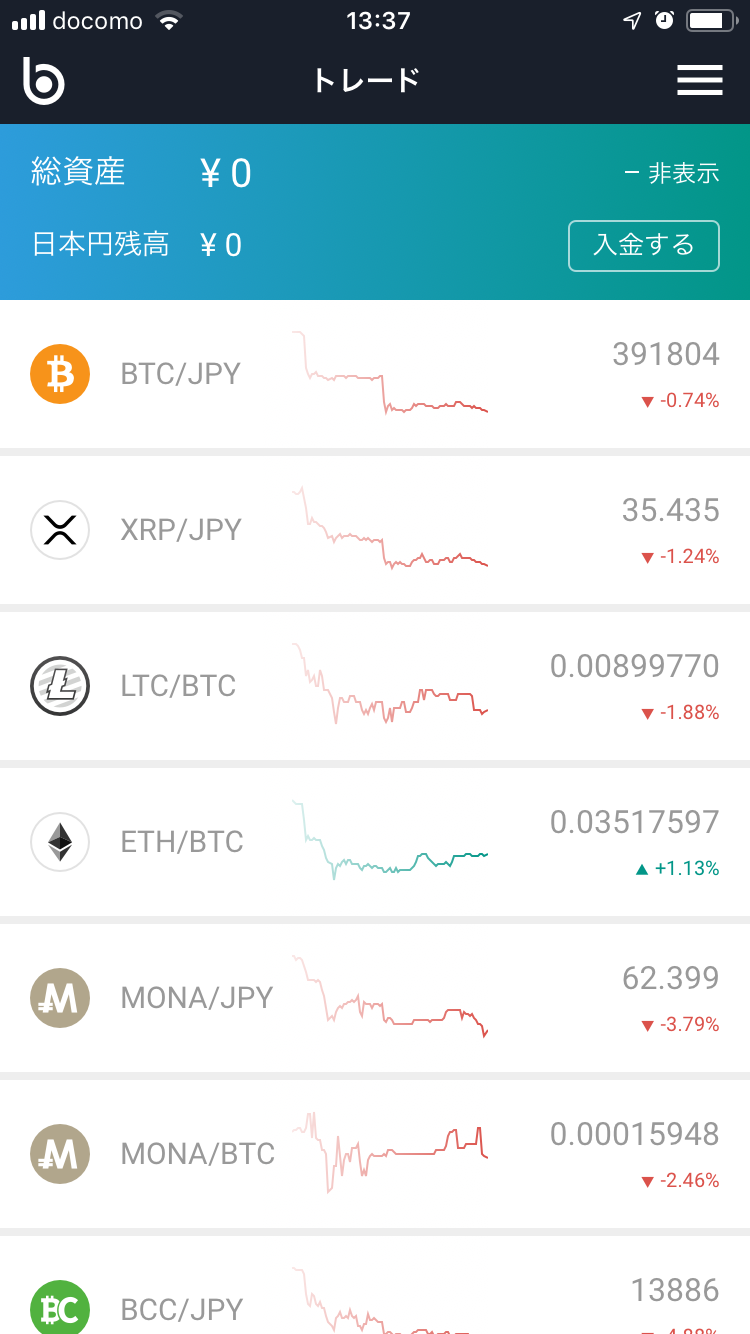Image resolution: width=750 pixels, height=1334 pixels.
Task: View the ETH/BTC pair details
Action: pos(375,842)
